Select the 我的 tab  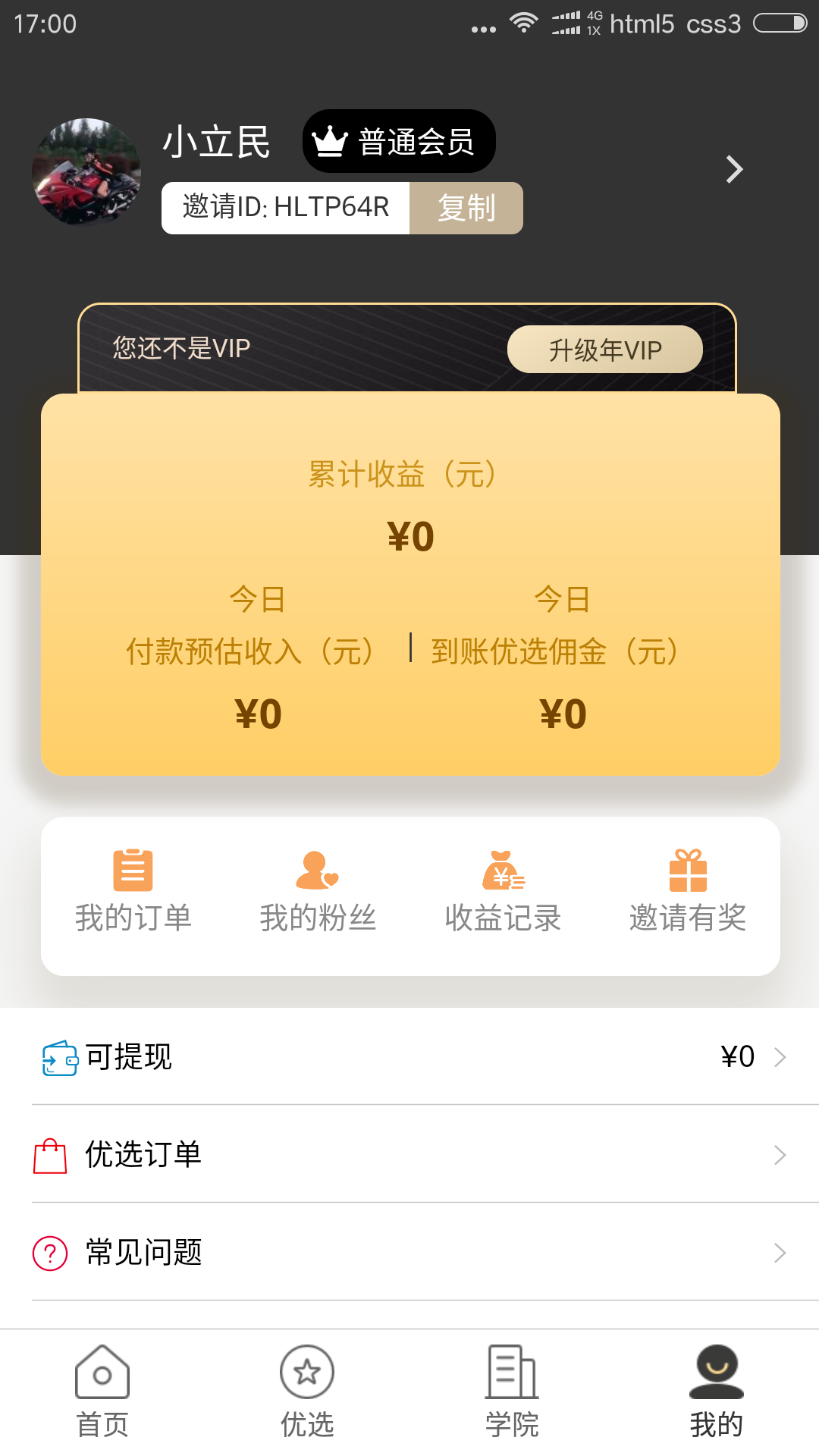[x=716, y=1392]
